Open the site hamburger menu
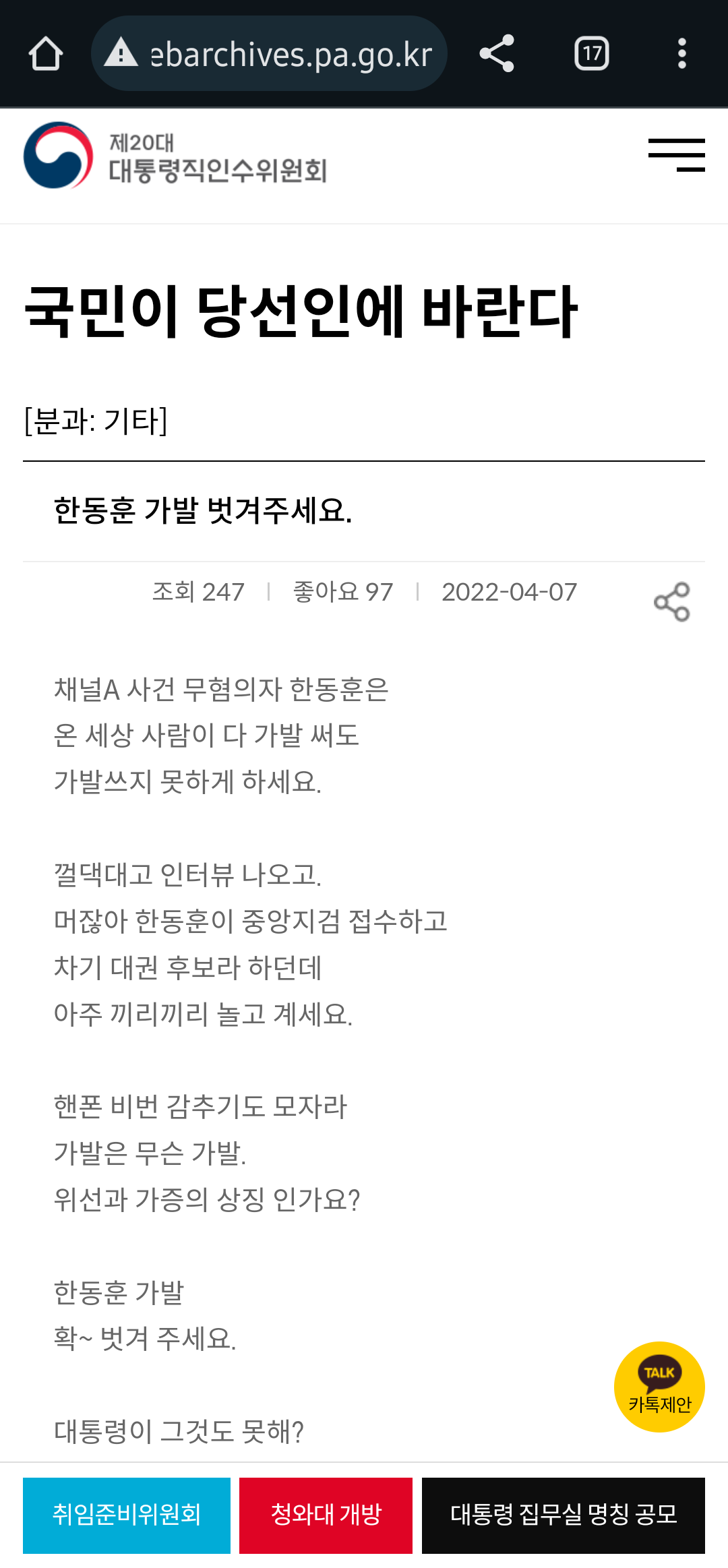Screen dimensions: 728x1568 [x=677, y=155]
